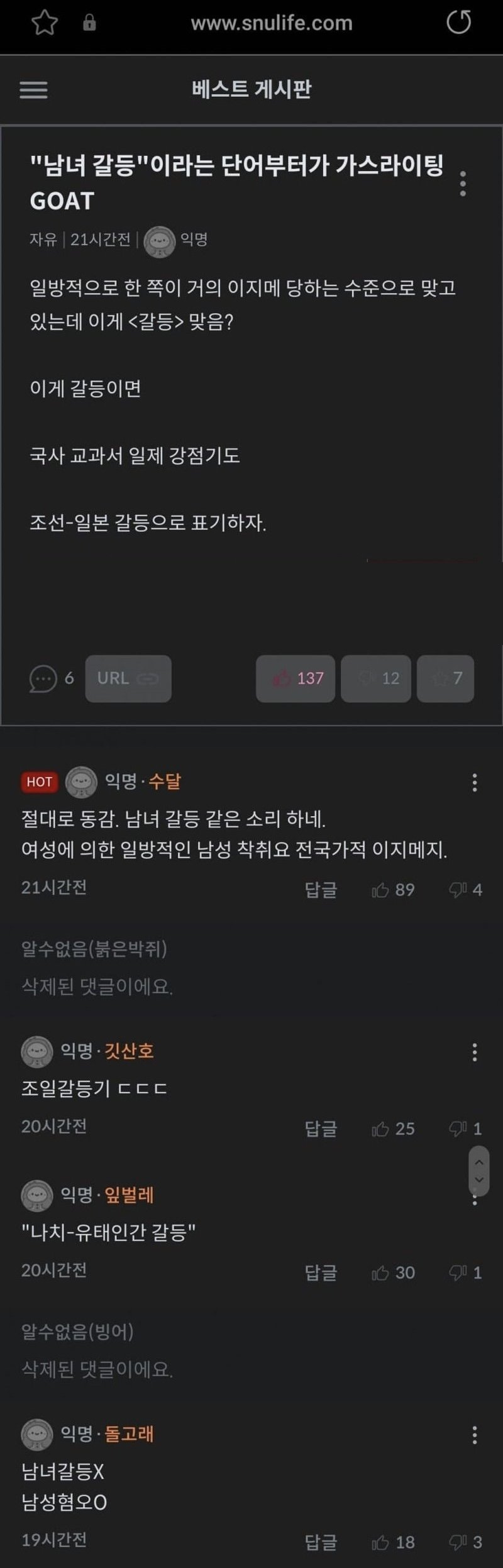Reply to 잎벌레's comment
Image resolution: width=503 pixels, height=1568 pixels.
[x=321, y=1273]
